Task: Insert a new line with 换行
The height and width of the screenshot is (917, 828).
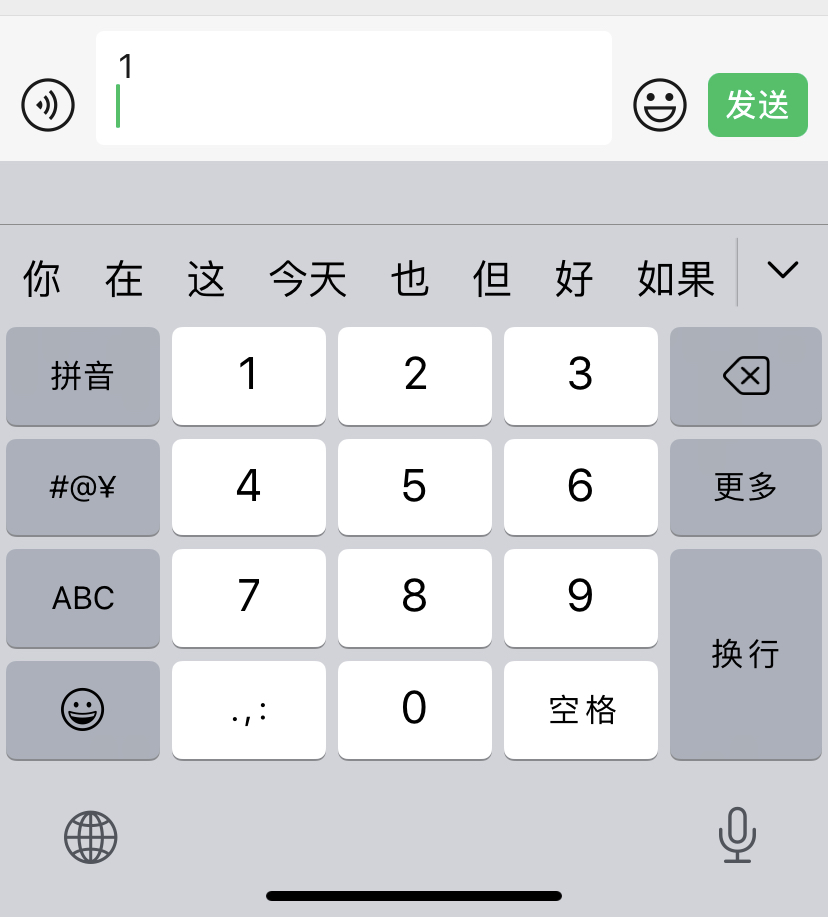Action: [x=745, y=654]
